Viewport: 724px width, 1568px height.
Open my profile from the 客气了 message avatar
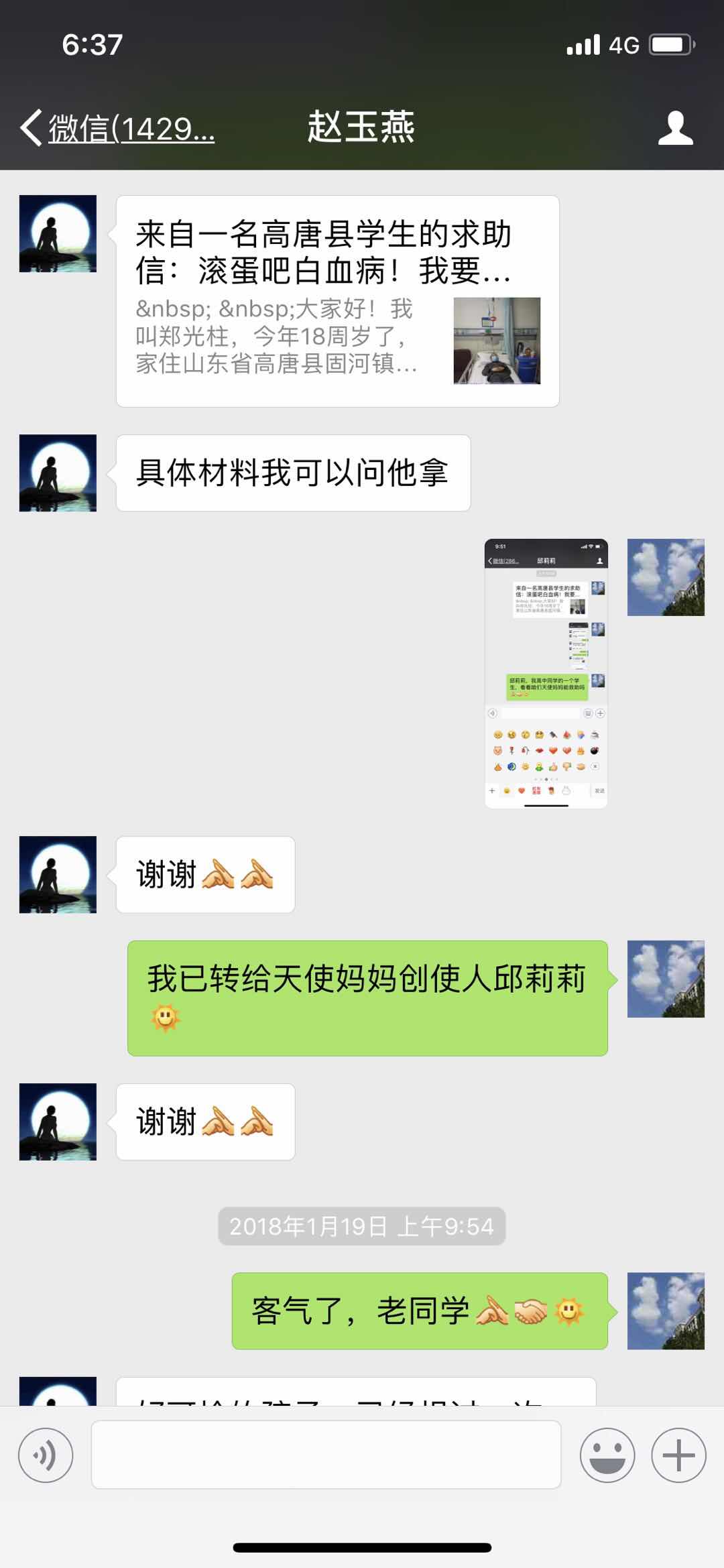(666, 1311)
